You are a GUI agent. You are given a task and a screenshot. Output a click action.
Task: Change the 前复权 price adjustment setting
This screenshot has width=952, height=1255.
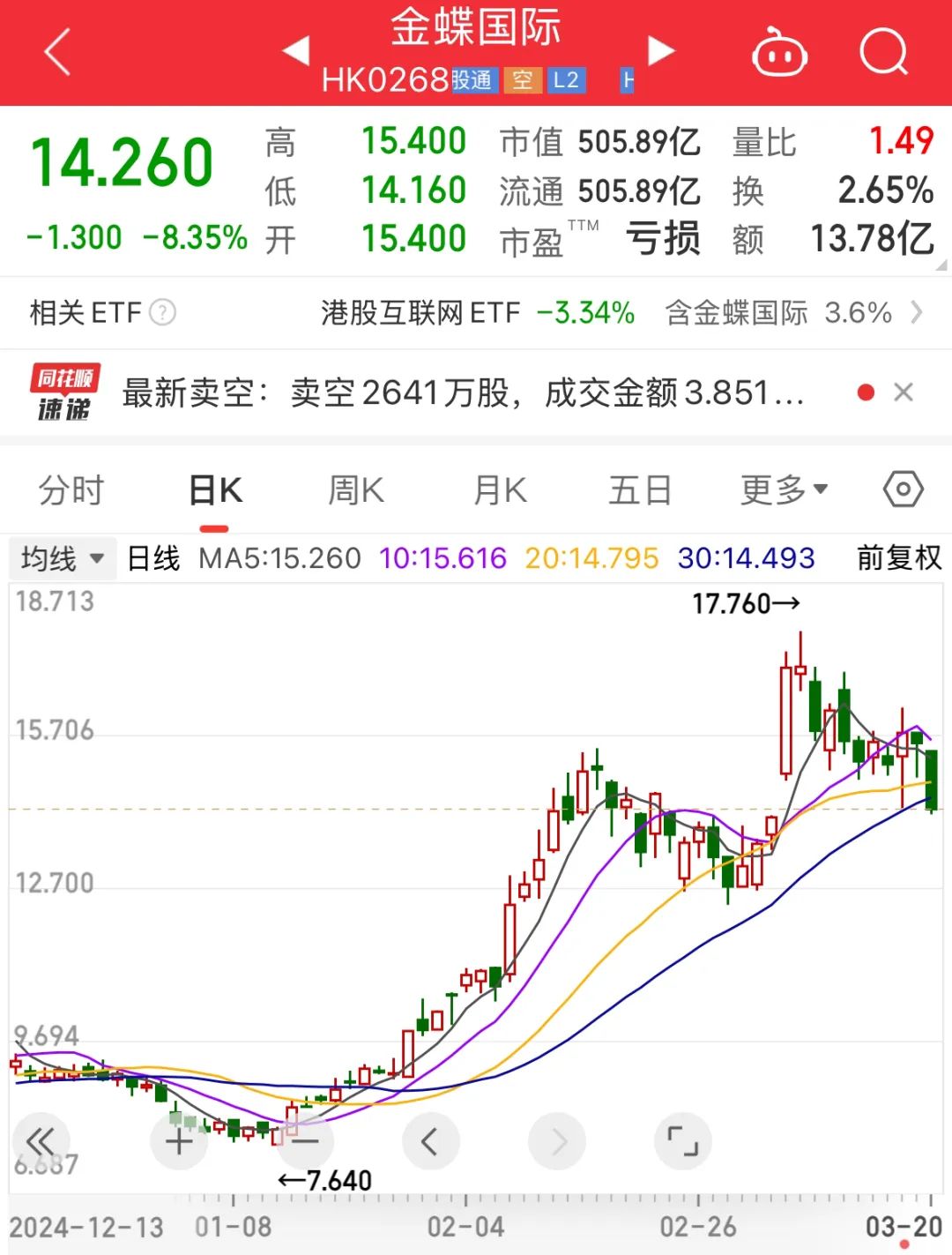[898, 558]
